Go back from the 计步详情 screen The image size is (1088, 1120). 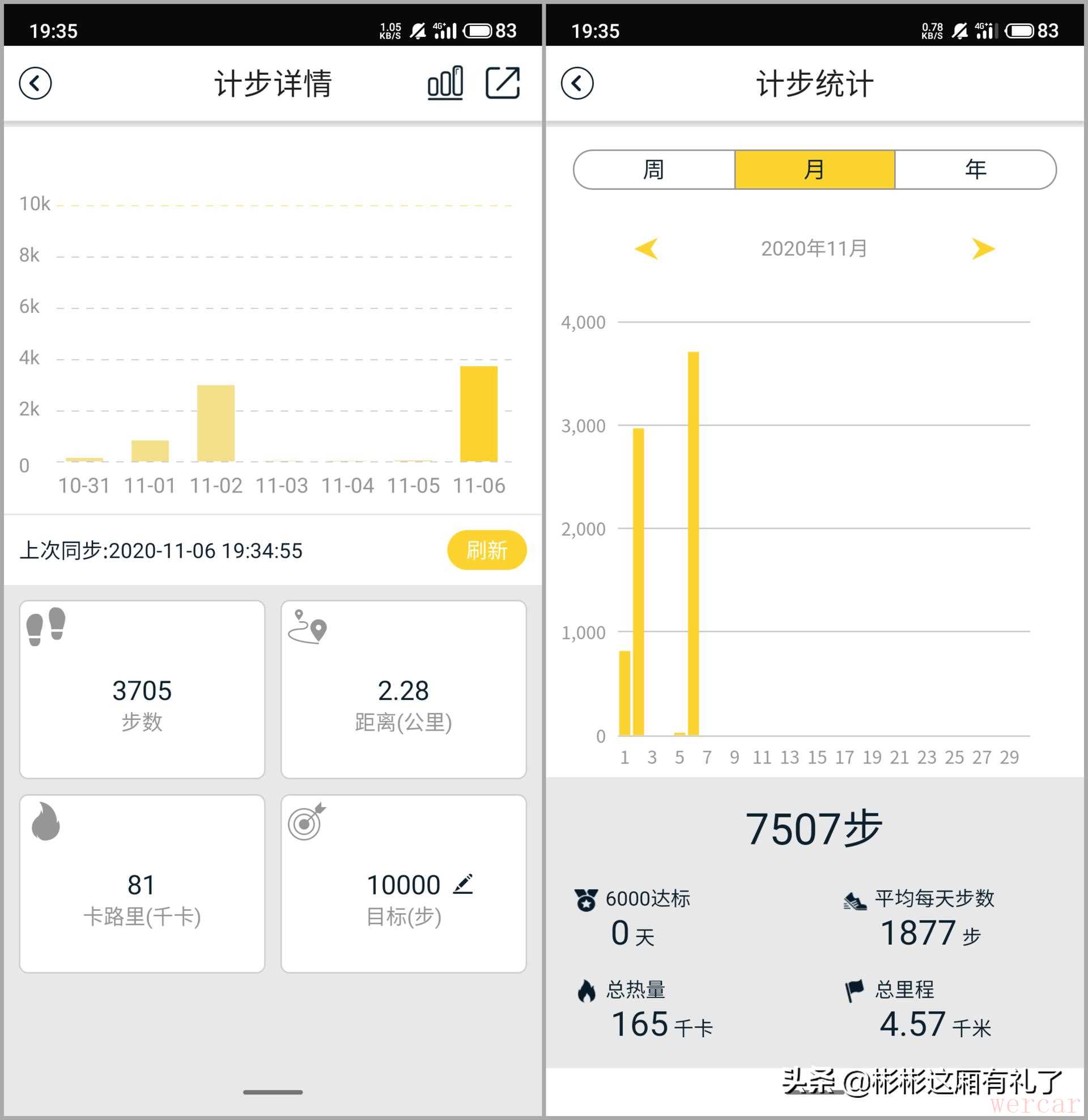point(35,83)
